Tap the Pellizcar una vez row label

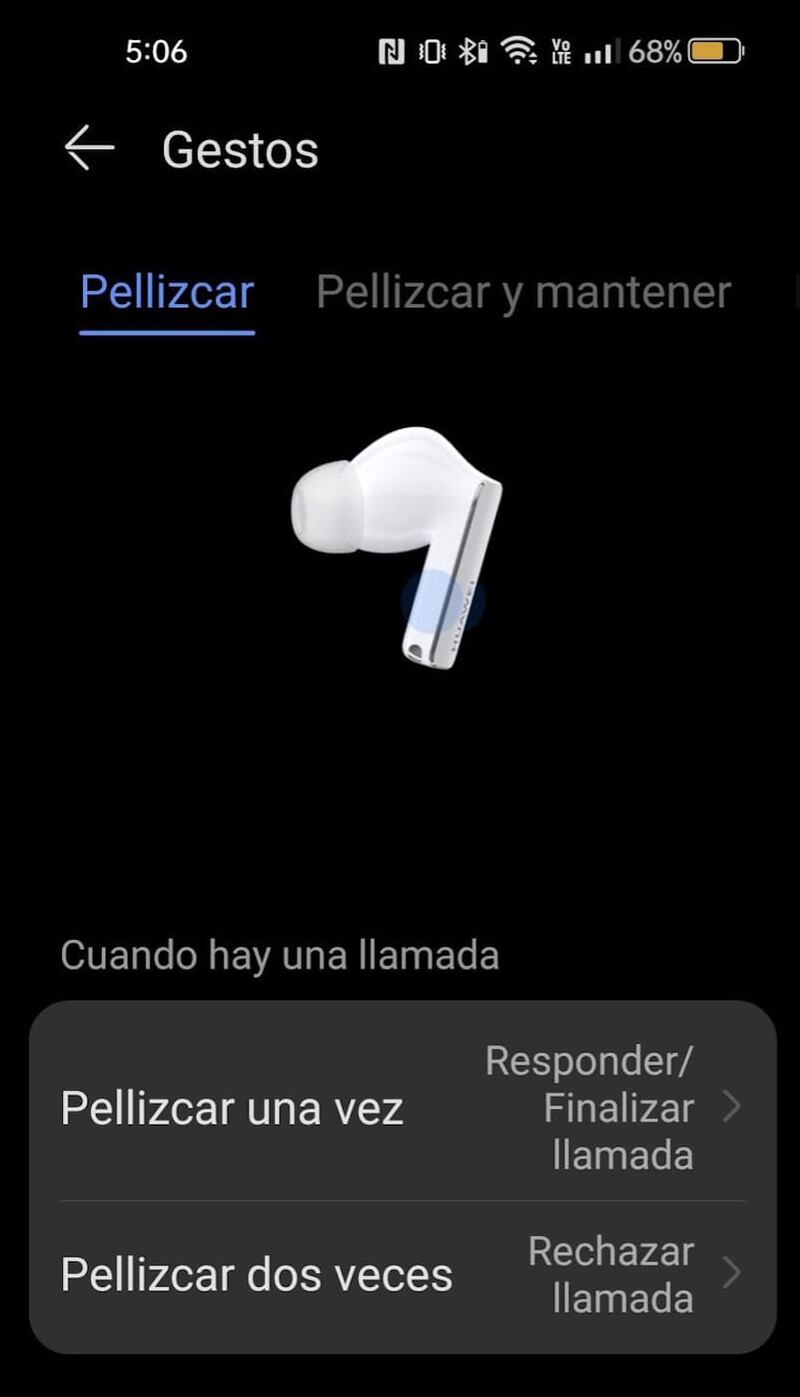[x=232, y=1107]
